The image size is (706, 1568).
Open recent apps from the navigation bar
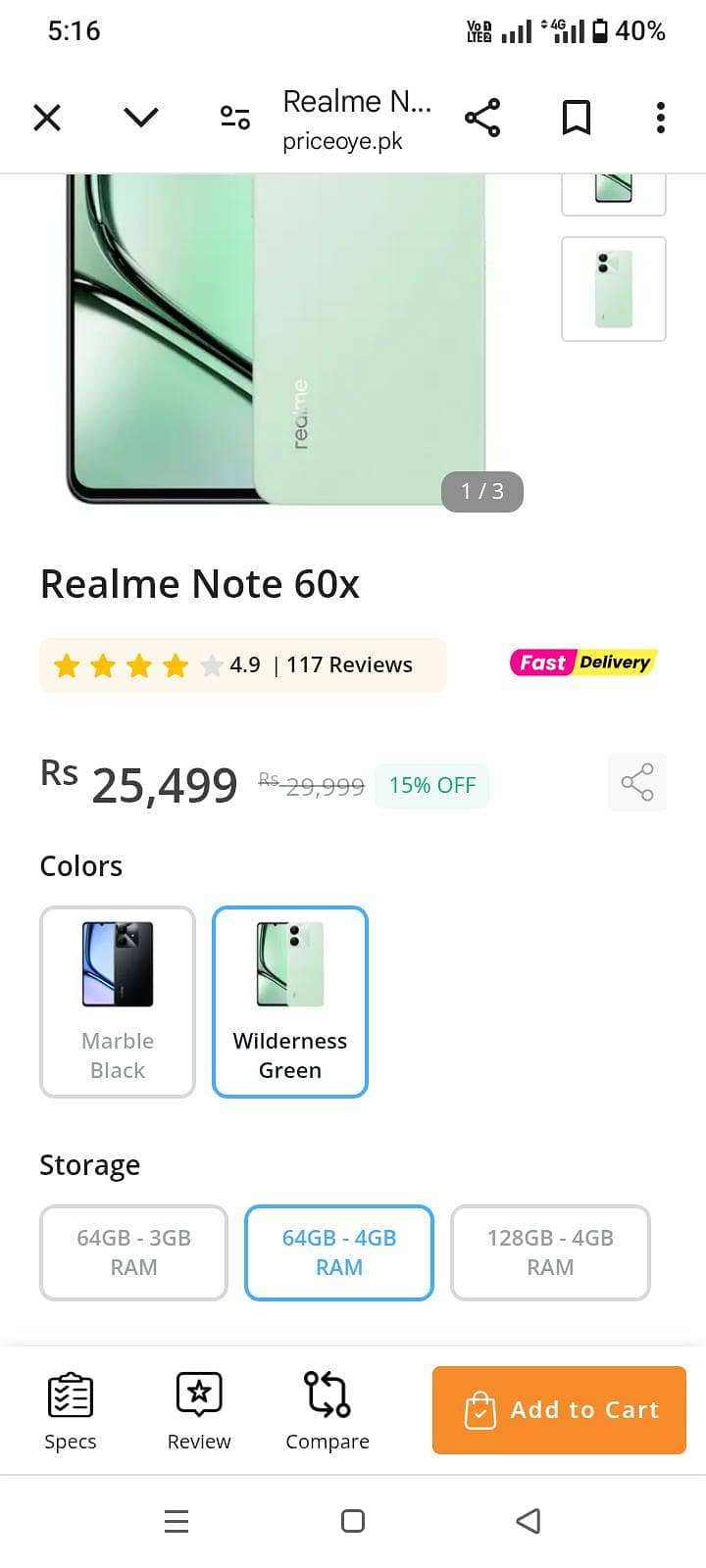coord(176,1521)
